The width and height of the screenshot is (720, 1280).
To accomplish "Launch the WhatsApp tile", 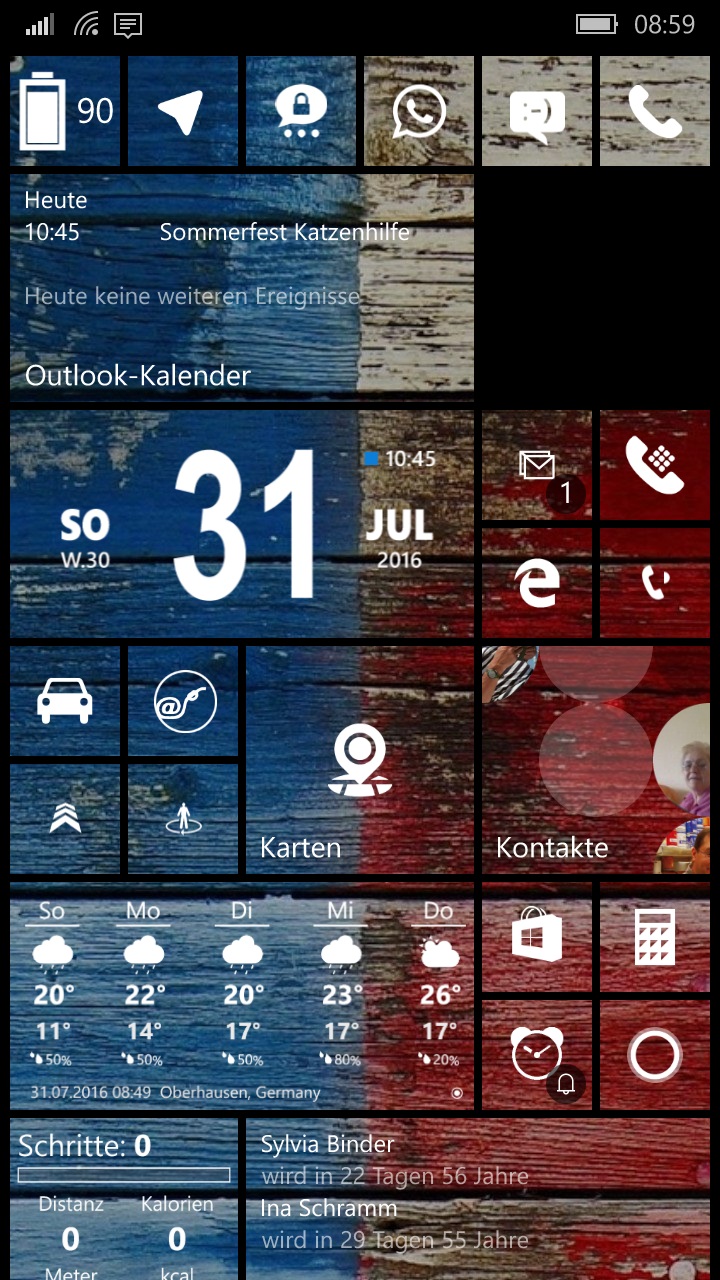I will [x=419, y=111].
